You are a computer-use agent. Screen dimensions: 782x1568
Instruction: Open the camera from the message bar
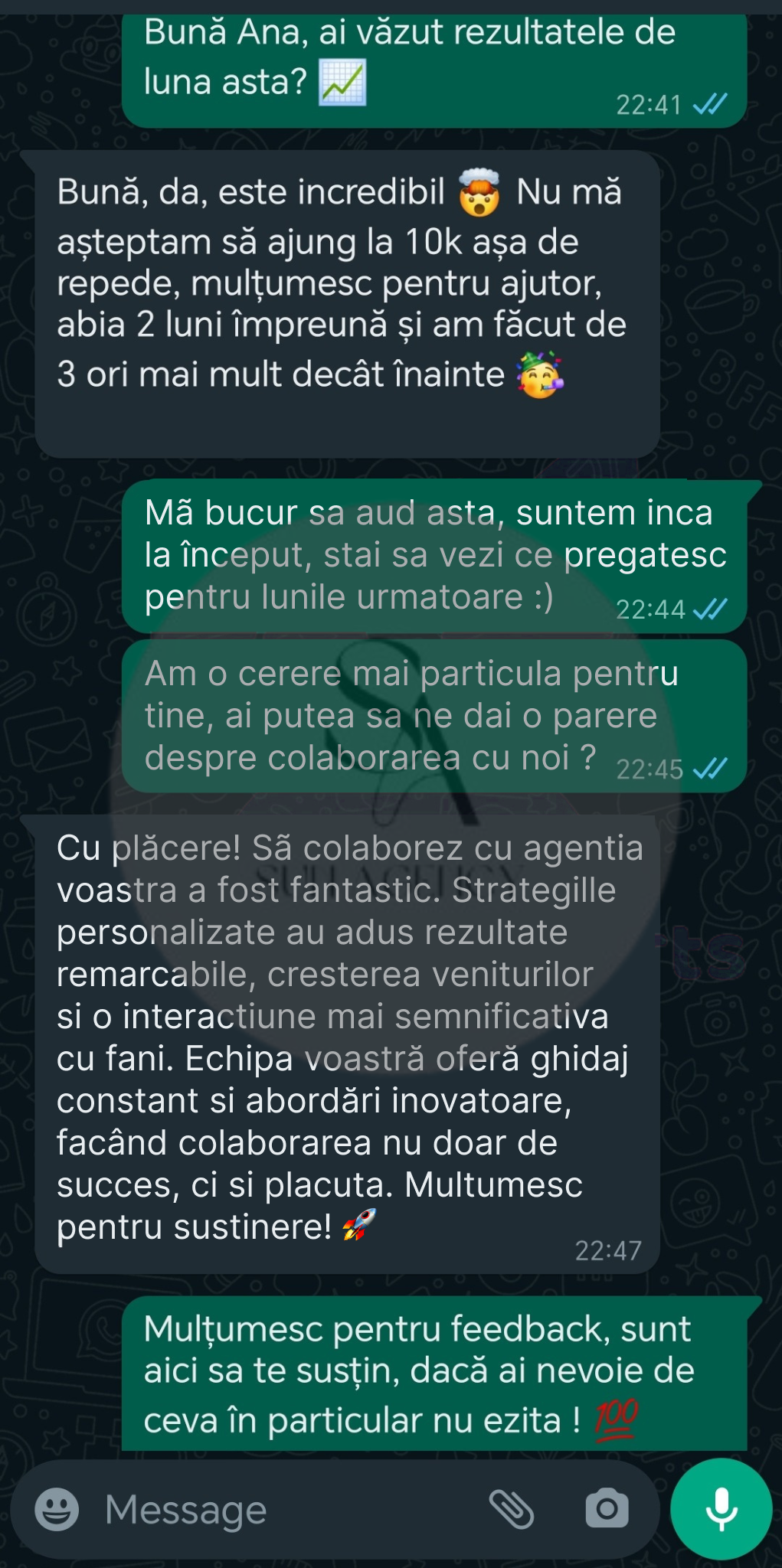click(x=607, y=1509)
